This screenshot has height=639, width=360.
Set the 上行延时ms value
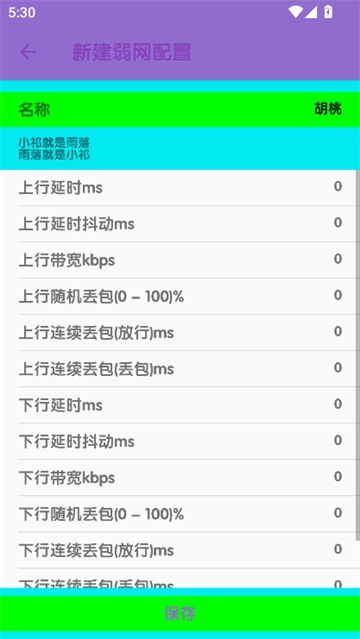pos(180,187)
